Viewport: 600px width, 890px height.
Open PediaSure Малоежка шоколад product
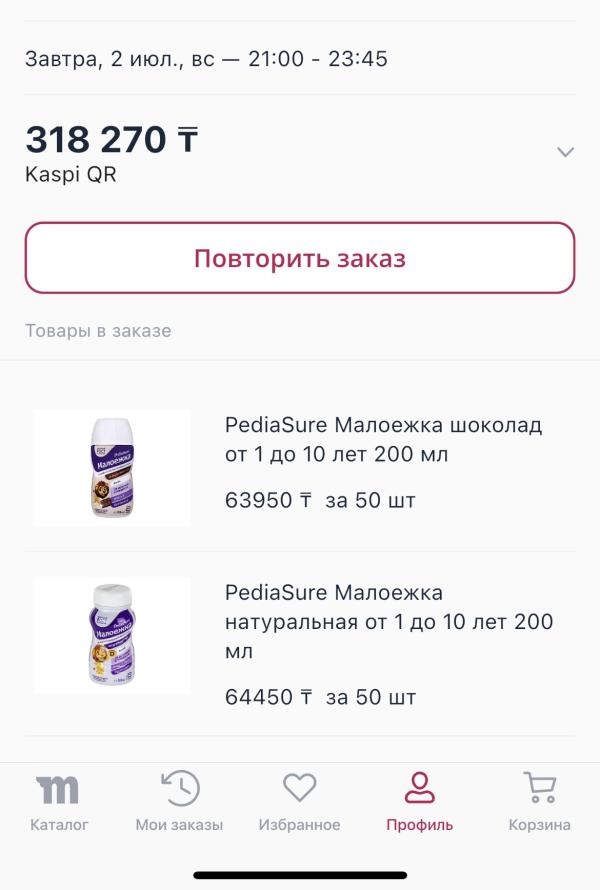click(384, 439)
